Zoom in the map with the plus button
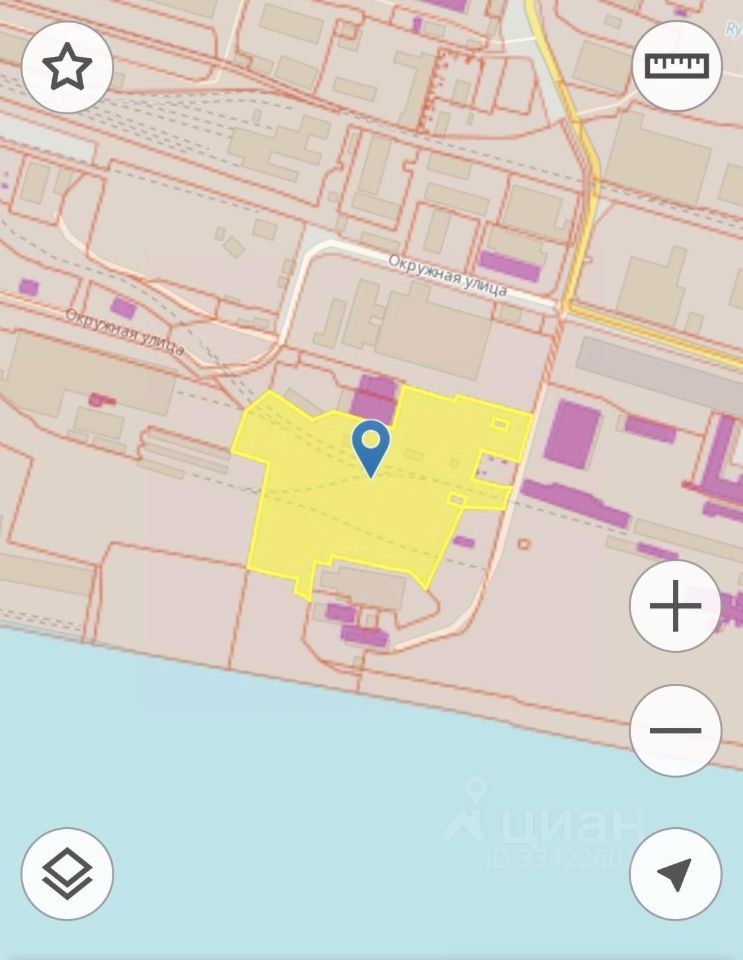This screenshot has width=743, height=960. (x=675, y=606)
